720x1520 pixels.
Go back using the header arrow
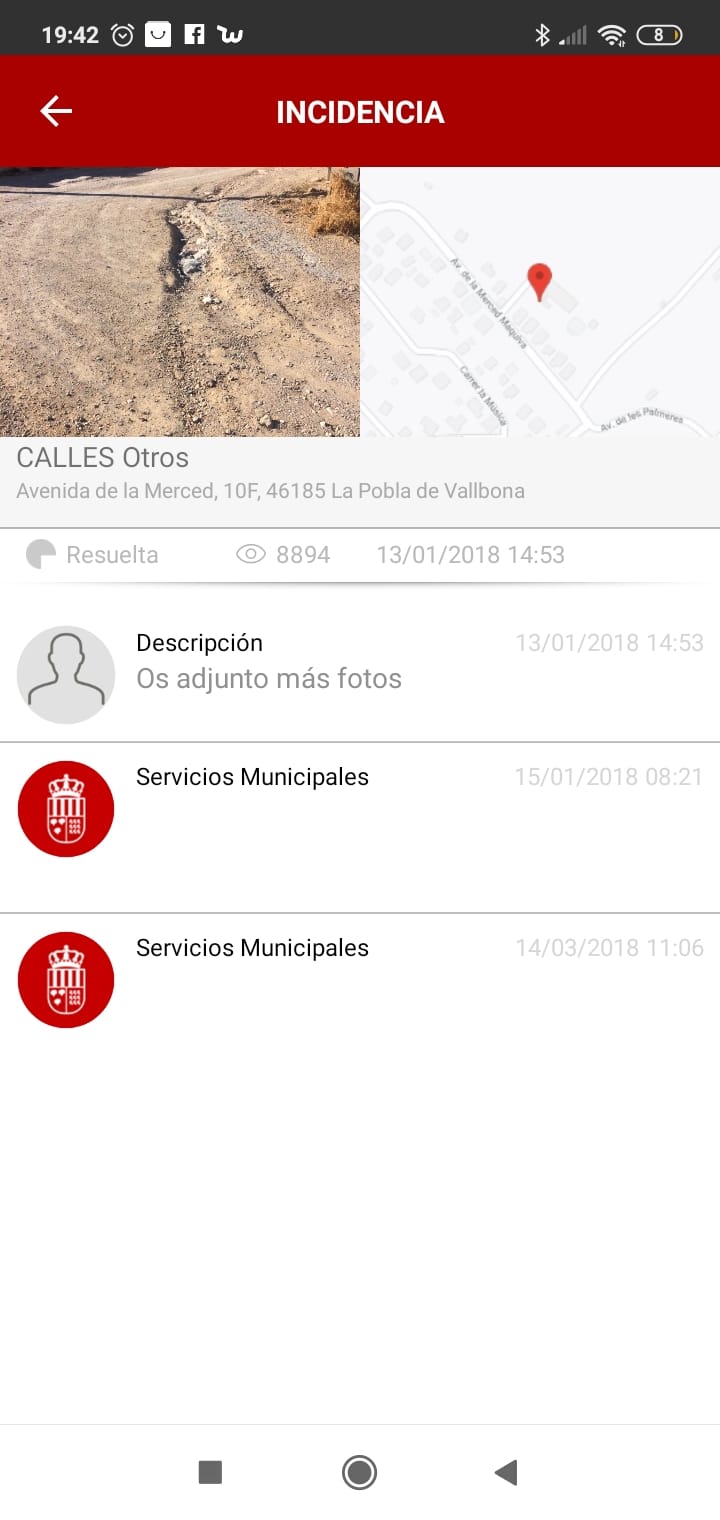56,111
